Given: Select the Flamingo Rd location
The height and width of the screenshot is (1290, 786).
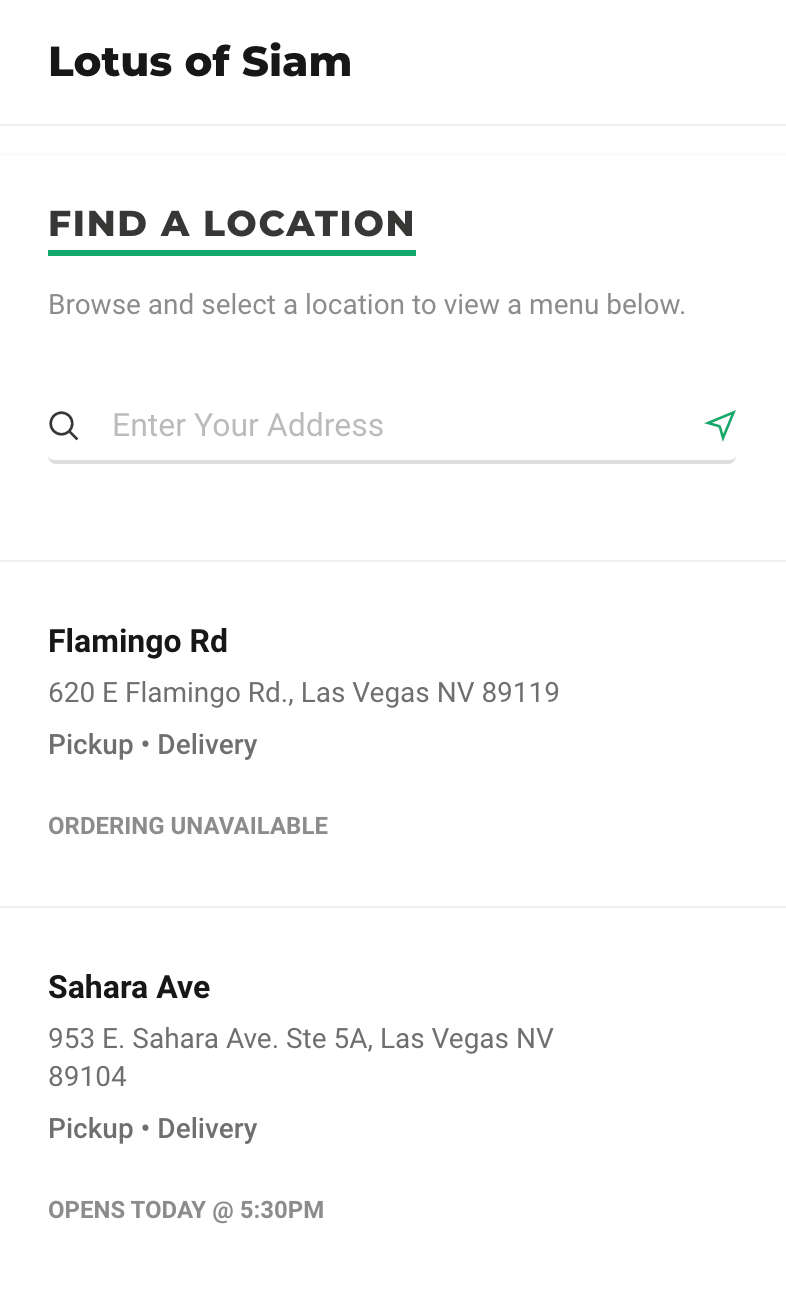Looking at the screenshot, I should [138, 641].
